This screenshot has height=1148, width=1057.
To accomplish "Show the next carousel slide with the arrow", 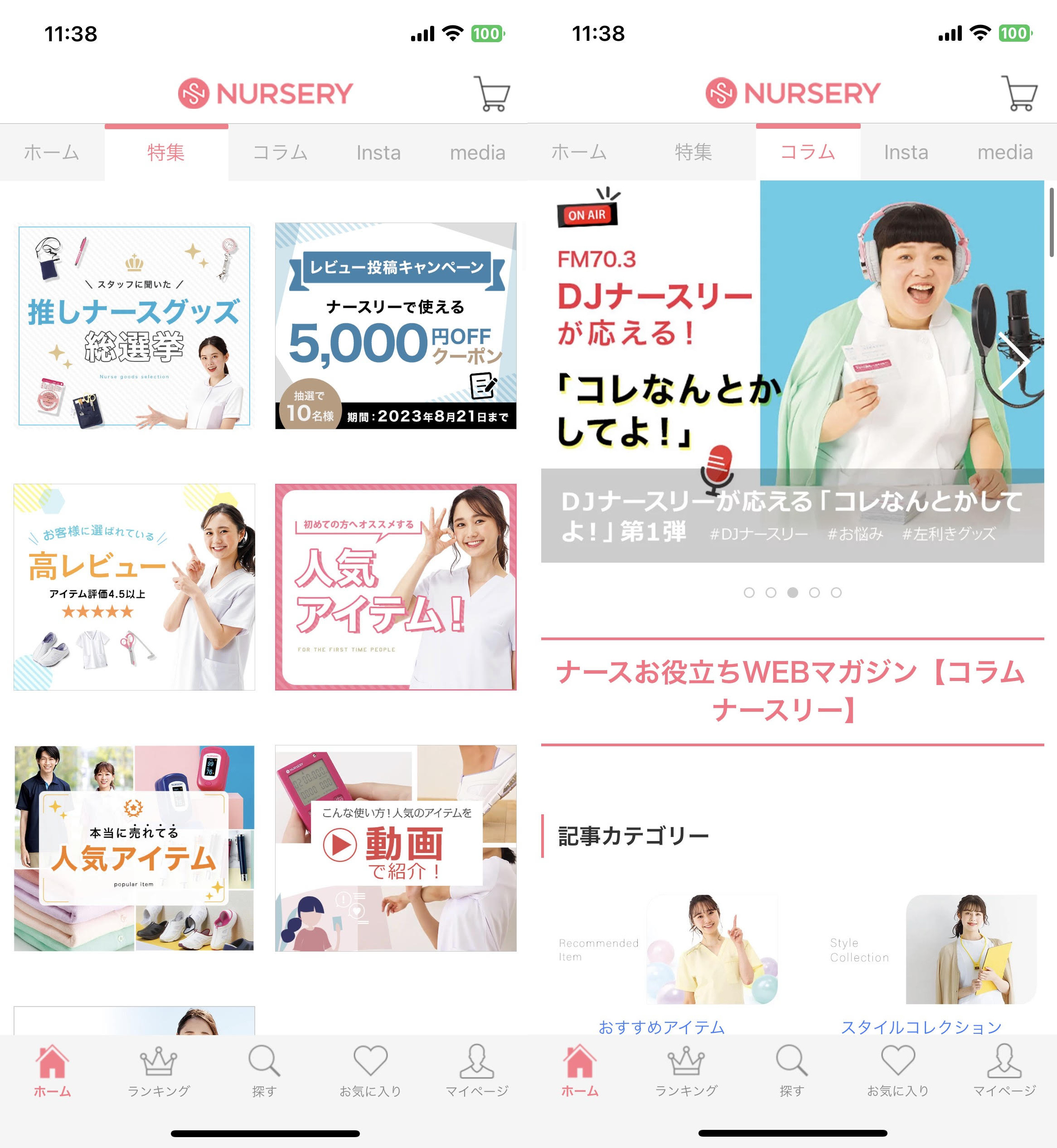I will [x=1014, y=361].
